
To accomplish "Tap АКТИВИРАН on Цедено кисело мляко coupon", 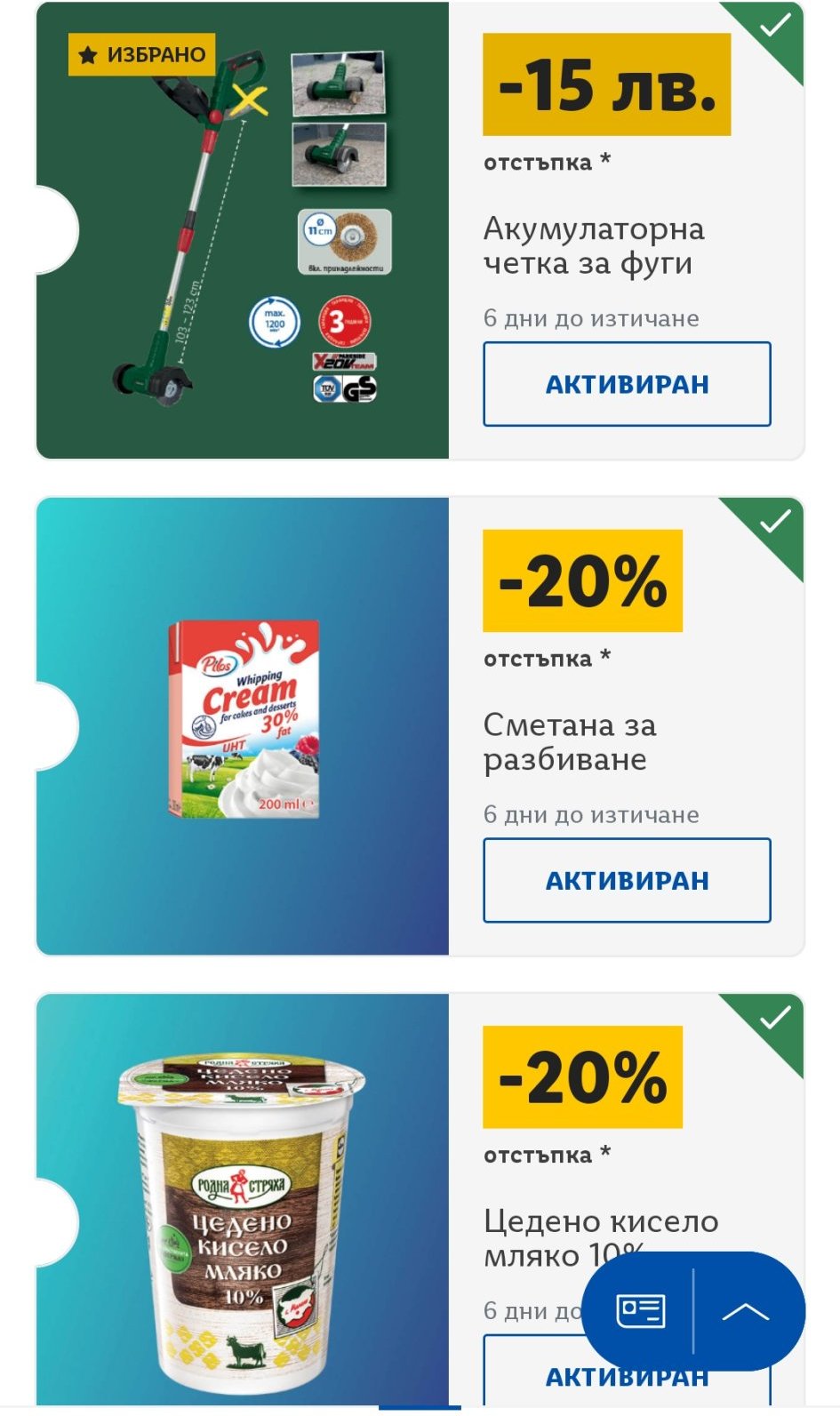I will [x=533, y=1378].
